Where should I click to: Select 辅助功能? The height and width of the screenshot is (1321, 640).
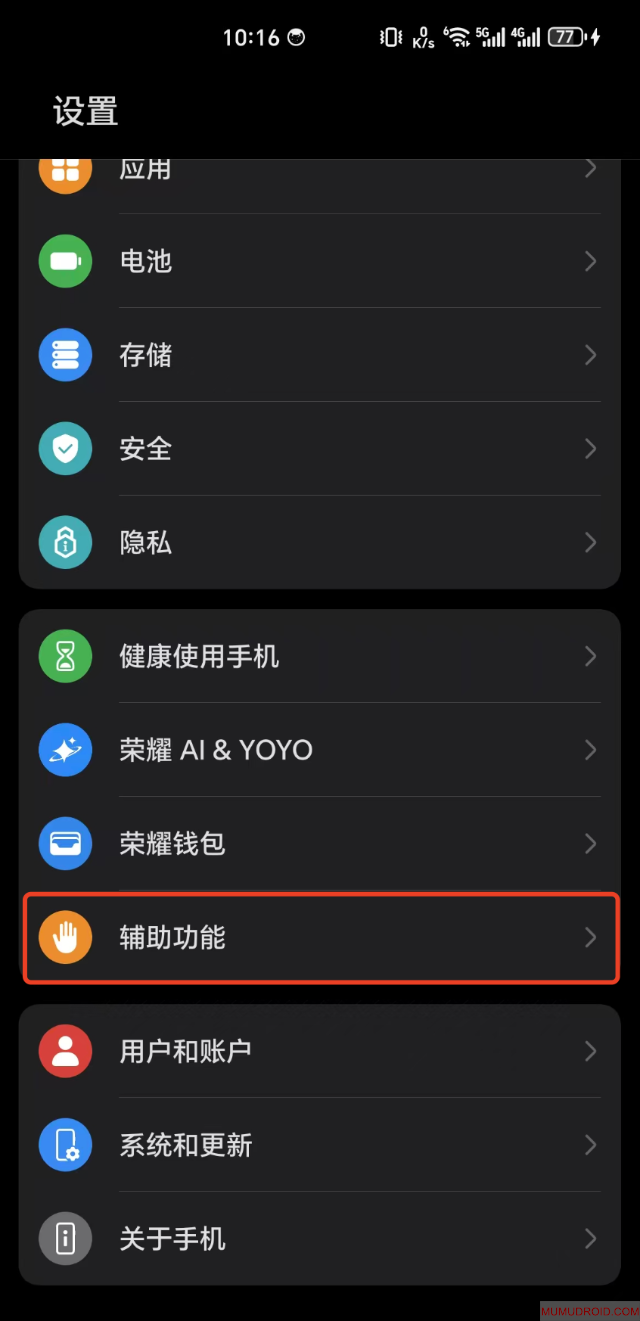coord(320,938)
